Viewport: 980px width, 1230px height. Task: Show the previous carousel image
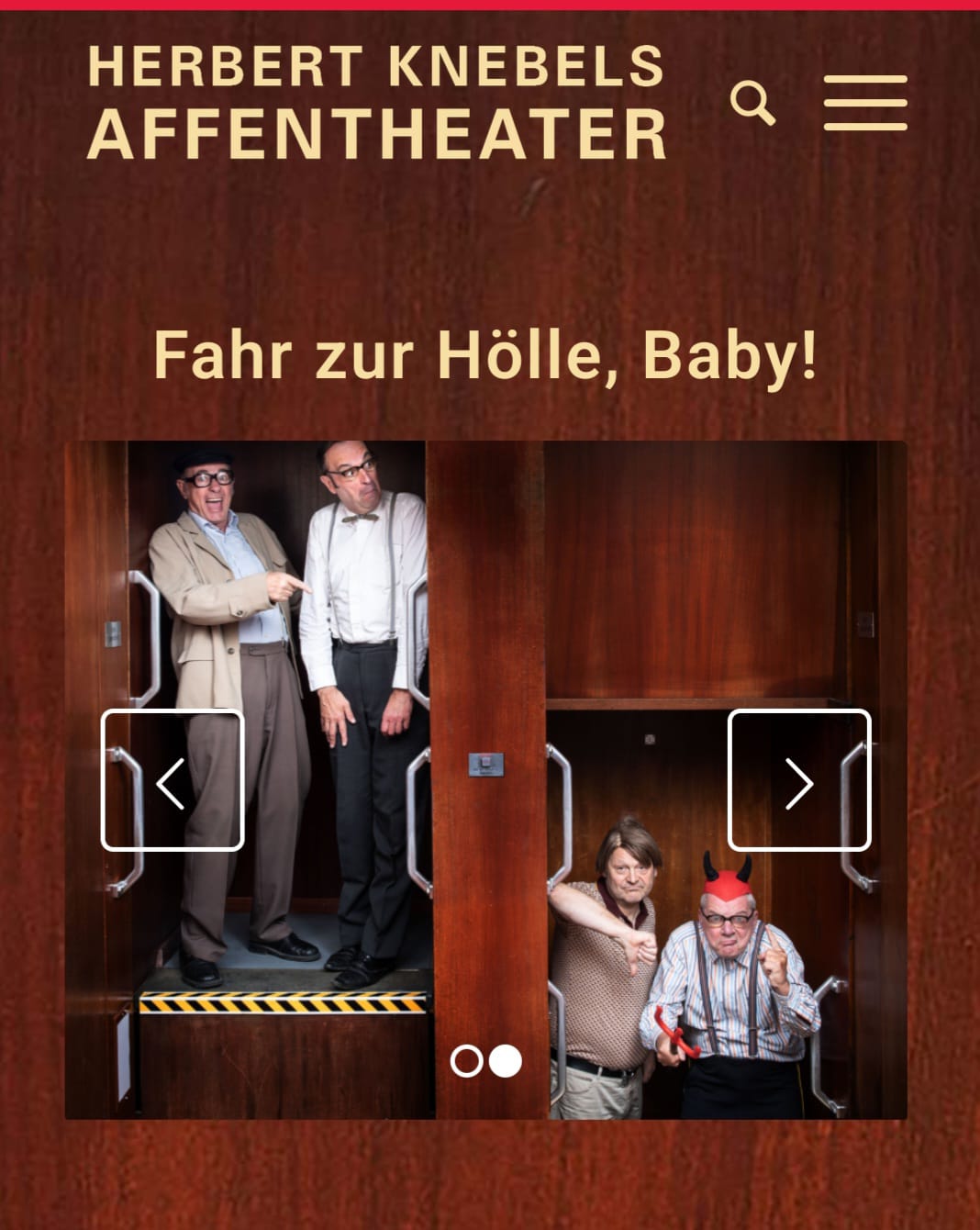pyautogui.click(x=172, y=780)
